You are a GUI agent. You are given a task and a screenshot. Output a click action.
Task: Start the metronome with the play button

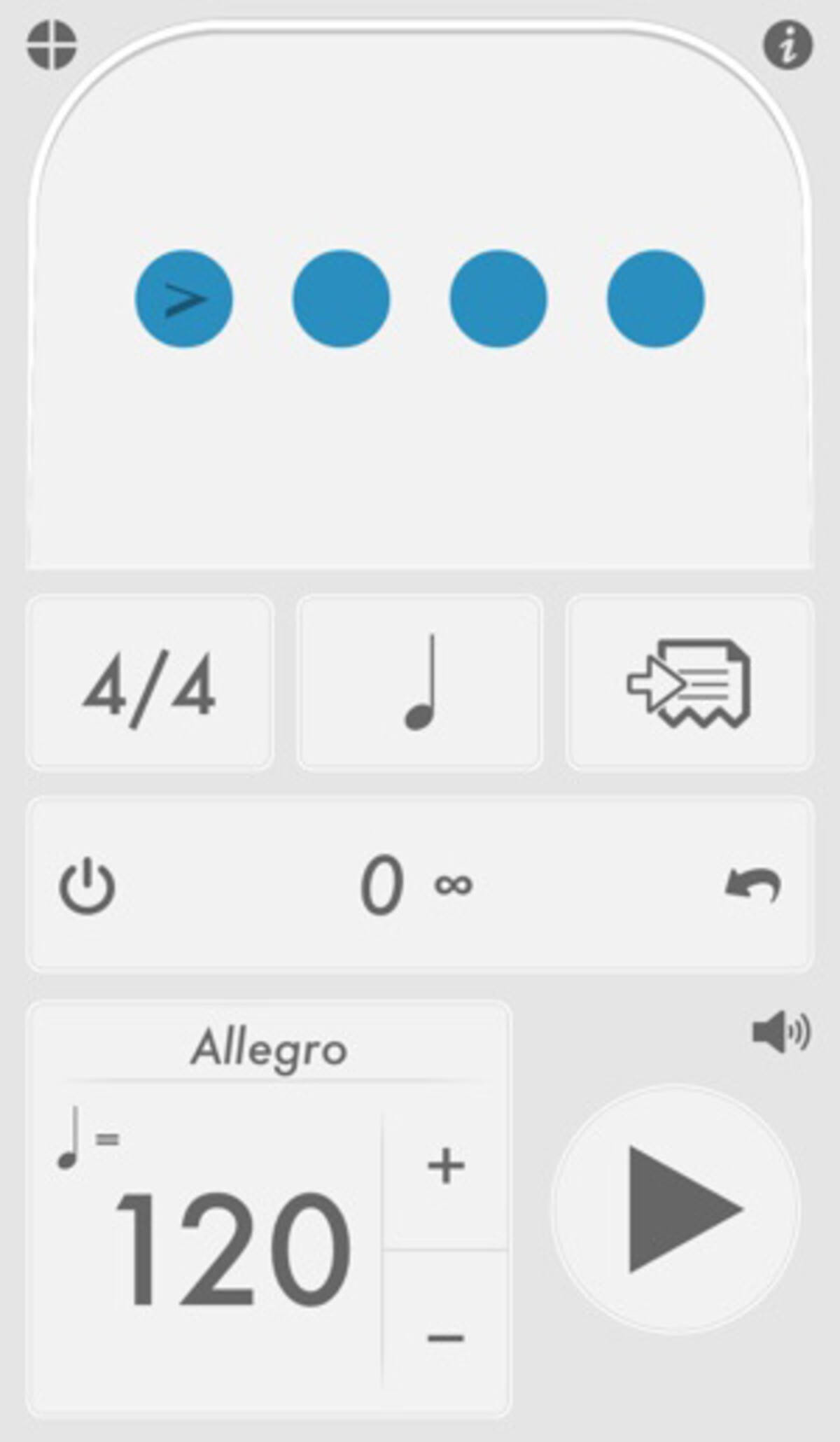click(676, 1210)
